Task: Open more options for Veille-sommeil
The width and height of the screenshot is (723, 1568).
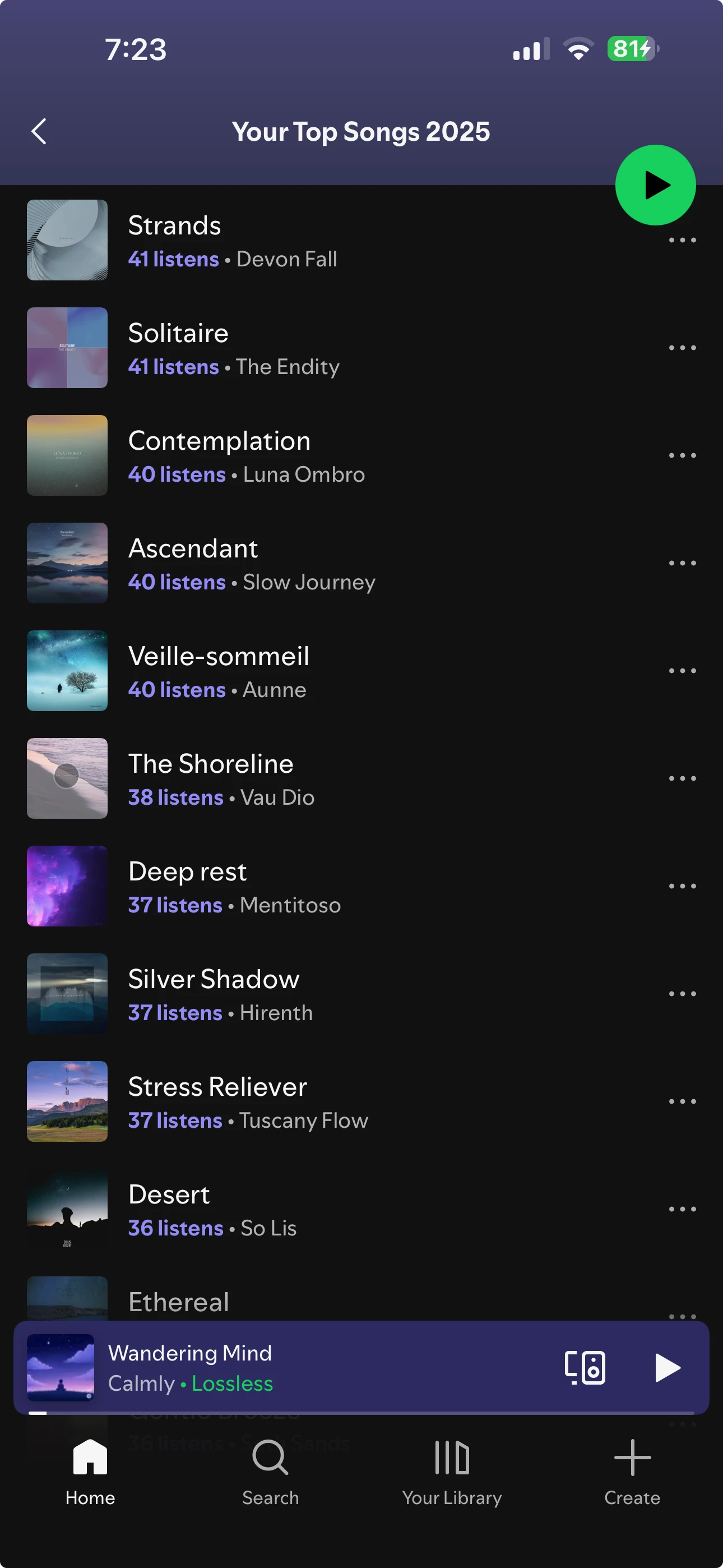Action: click(682, 671)
